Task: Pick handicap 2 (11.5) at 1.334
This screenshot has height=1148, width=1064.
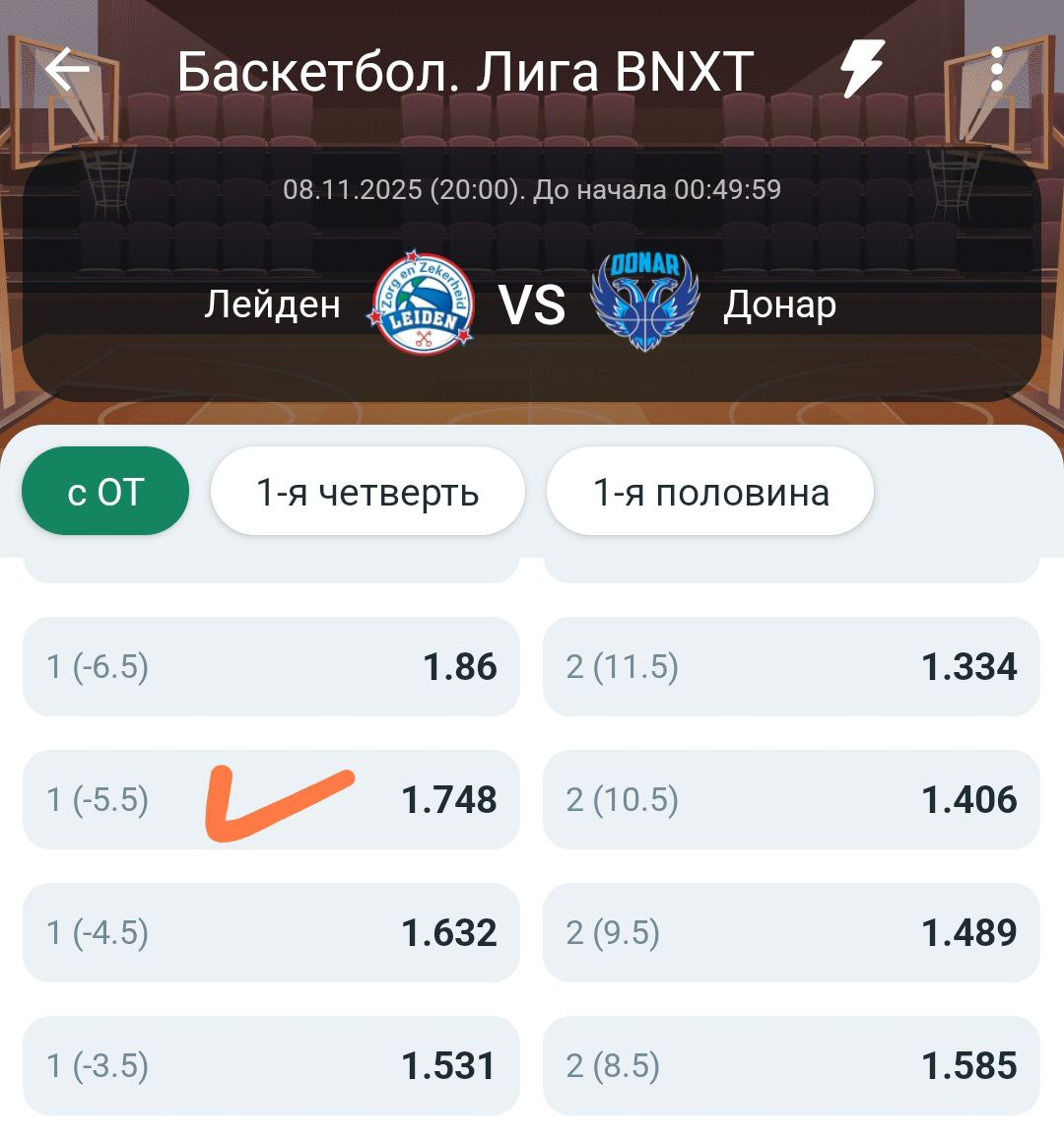Action: [x=791, y=667]
